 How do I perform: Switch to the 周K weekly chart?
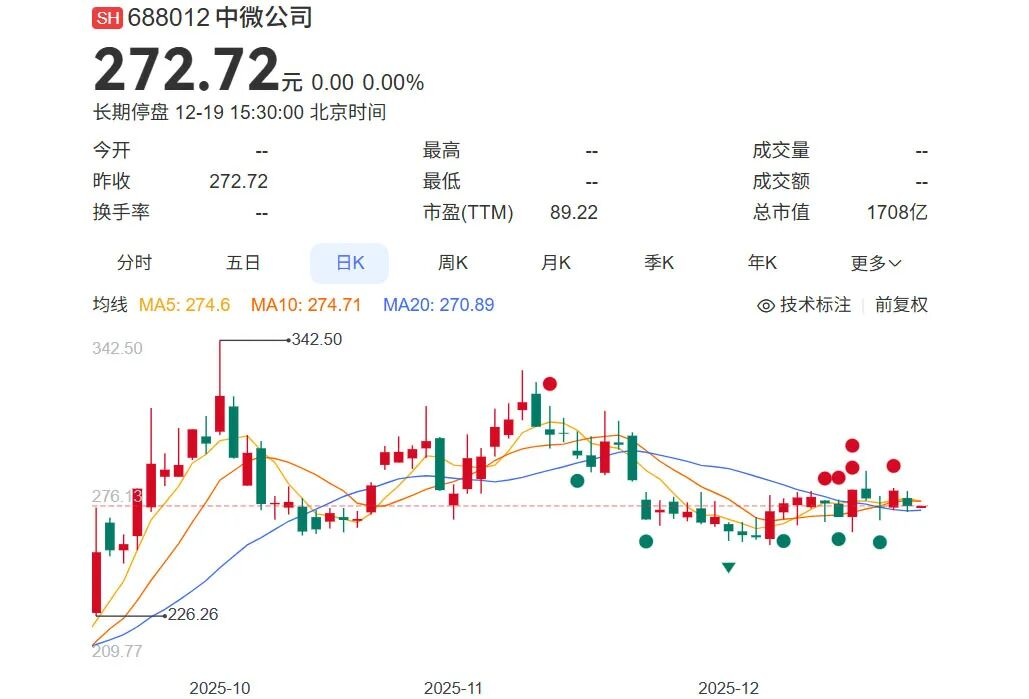click(x=452, y=263)
